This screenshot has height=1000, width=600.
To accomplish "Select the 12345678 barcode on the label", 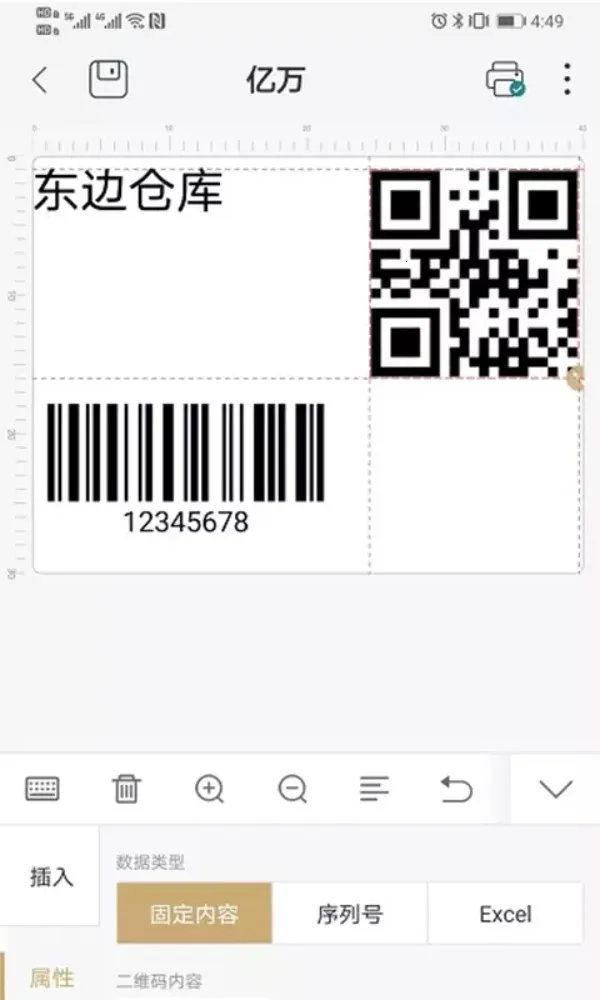I will pyautogui.click(x=186, y=465).
